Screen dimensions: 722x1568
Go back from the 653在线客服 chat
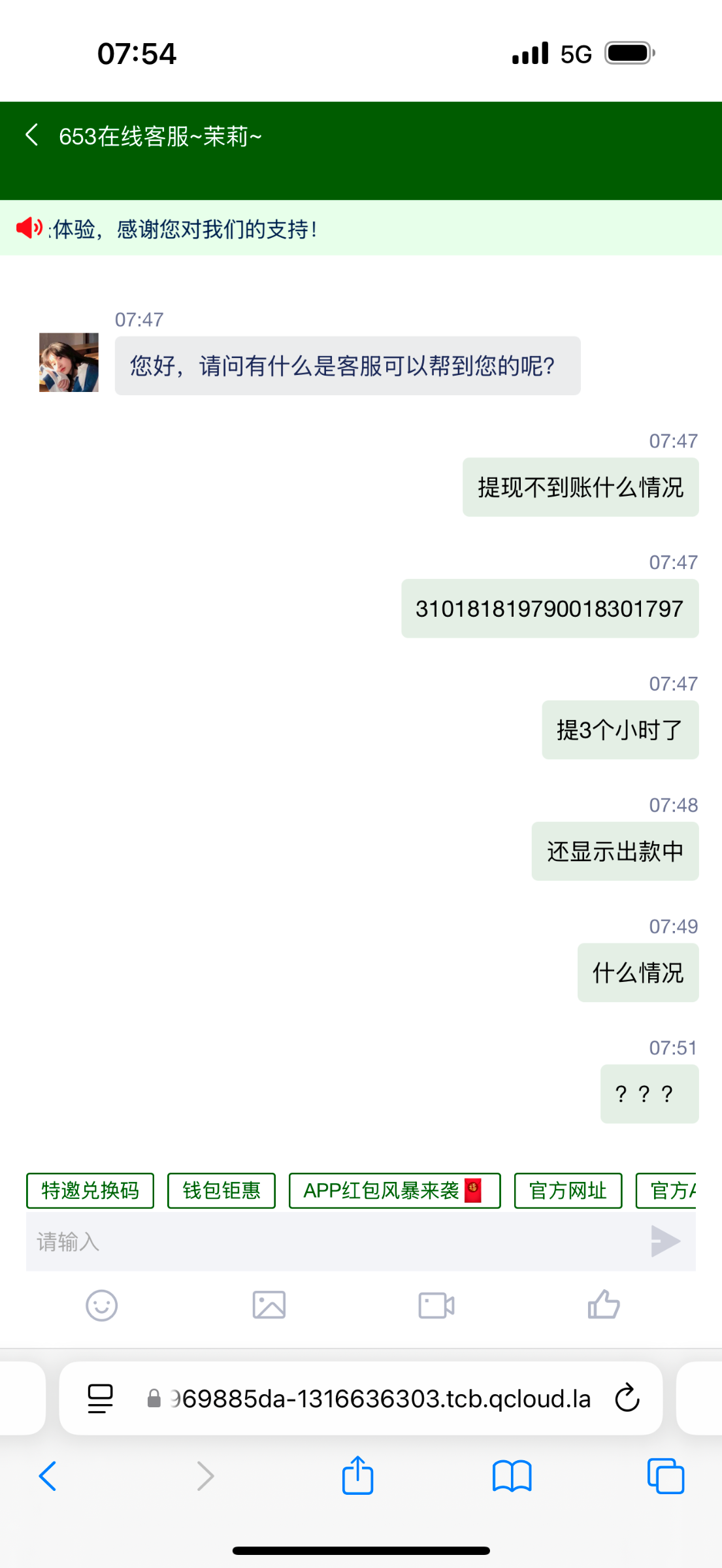coord(31,135)
